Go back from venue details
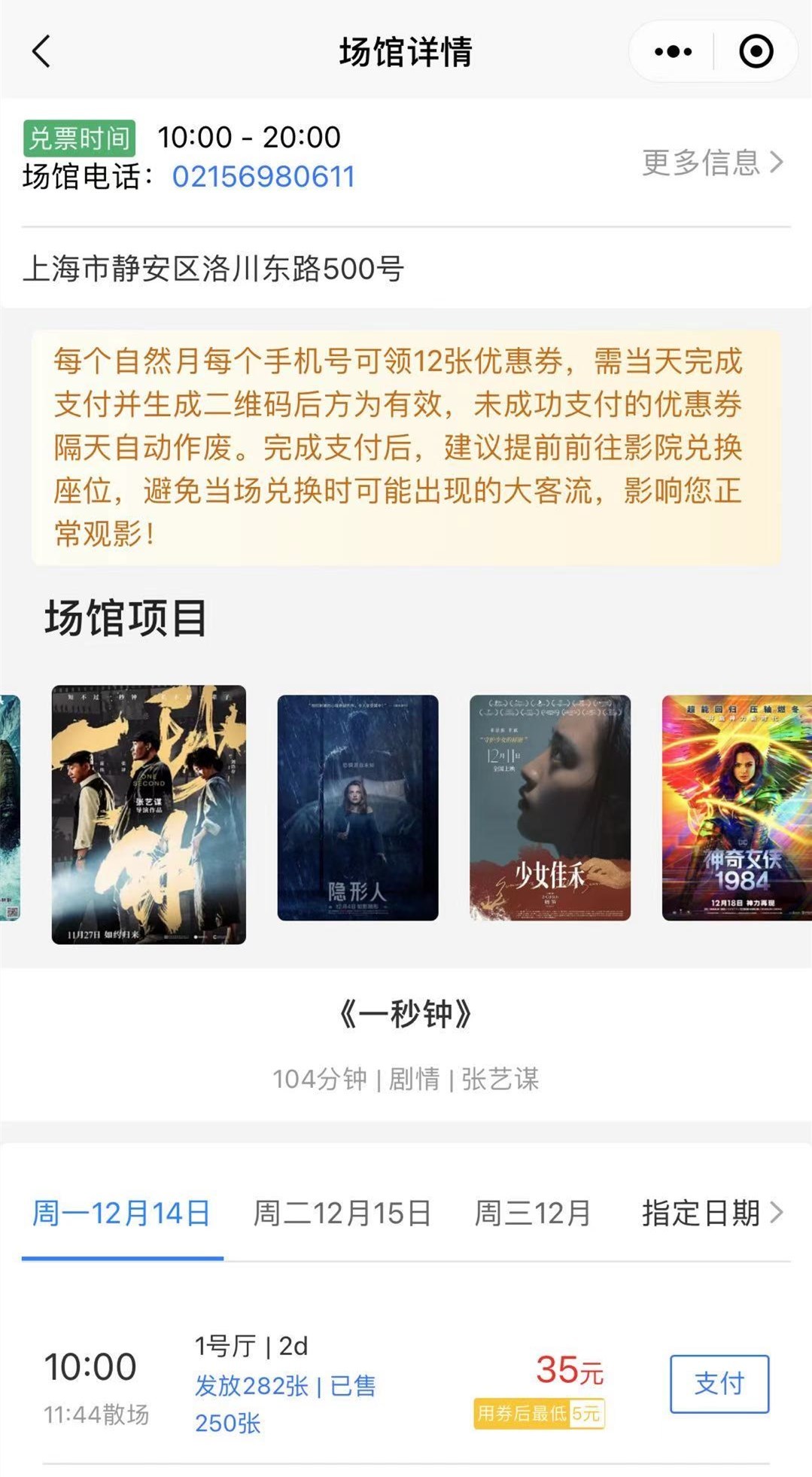 tap(41, 52)
